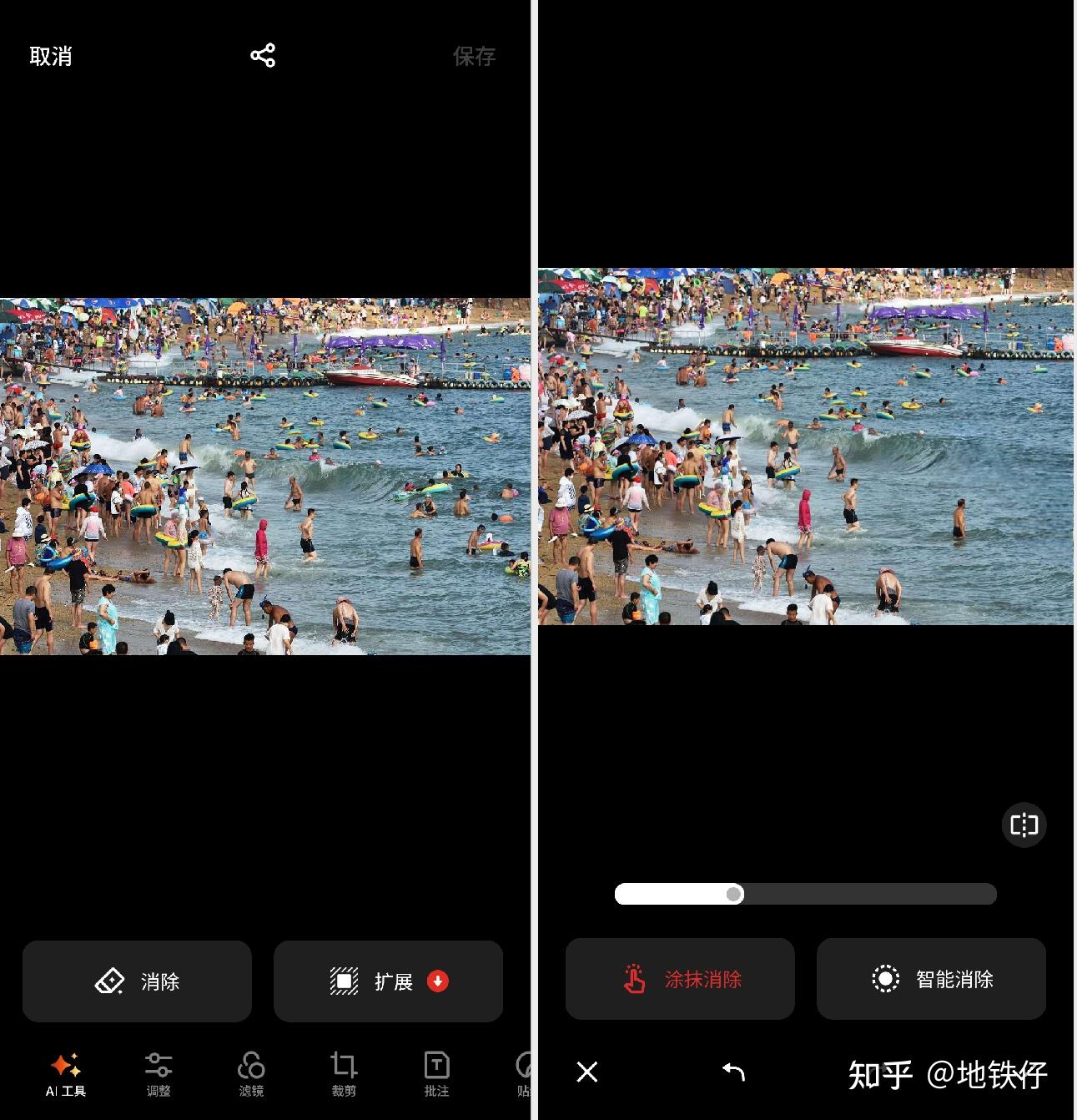Switch to the AI 工具 tab
The height and width of the screenshot is (1120, 1077).
pyautogui.click(x=66, y=1074)
